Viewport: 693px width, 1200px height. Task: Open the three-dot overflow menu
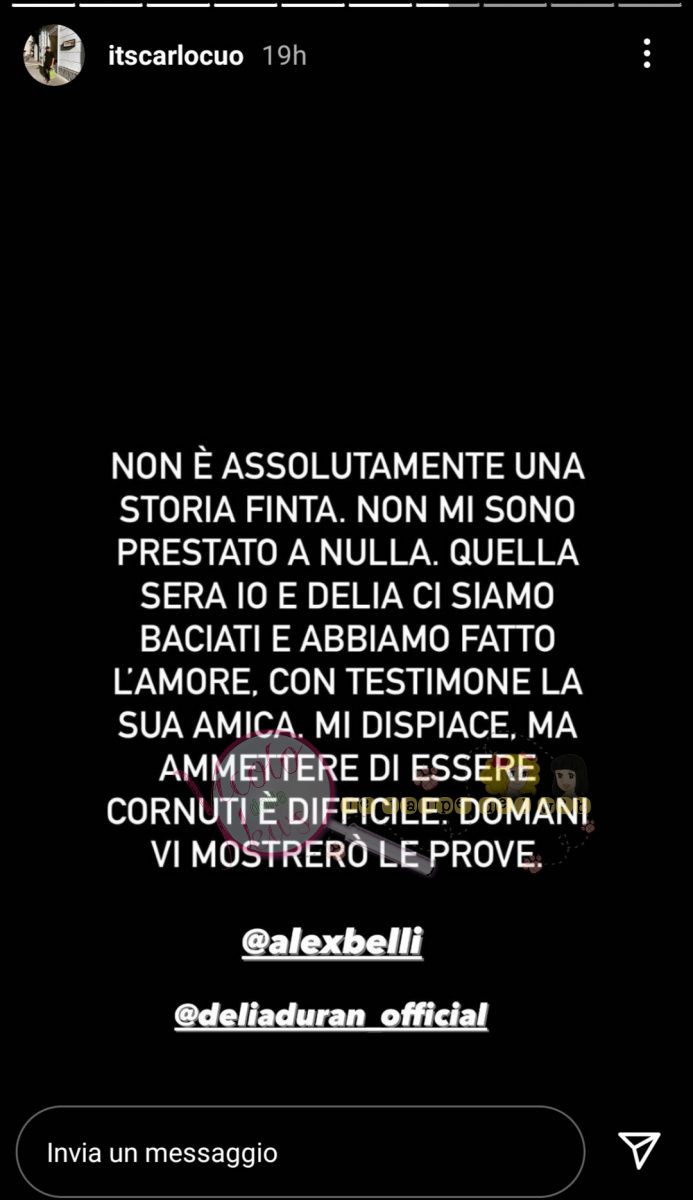(647, 54)
